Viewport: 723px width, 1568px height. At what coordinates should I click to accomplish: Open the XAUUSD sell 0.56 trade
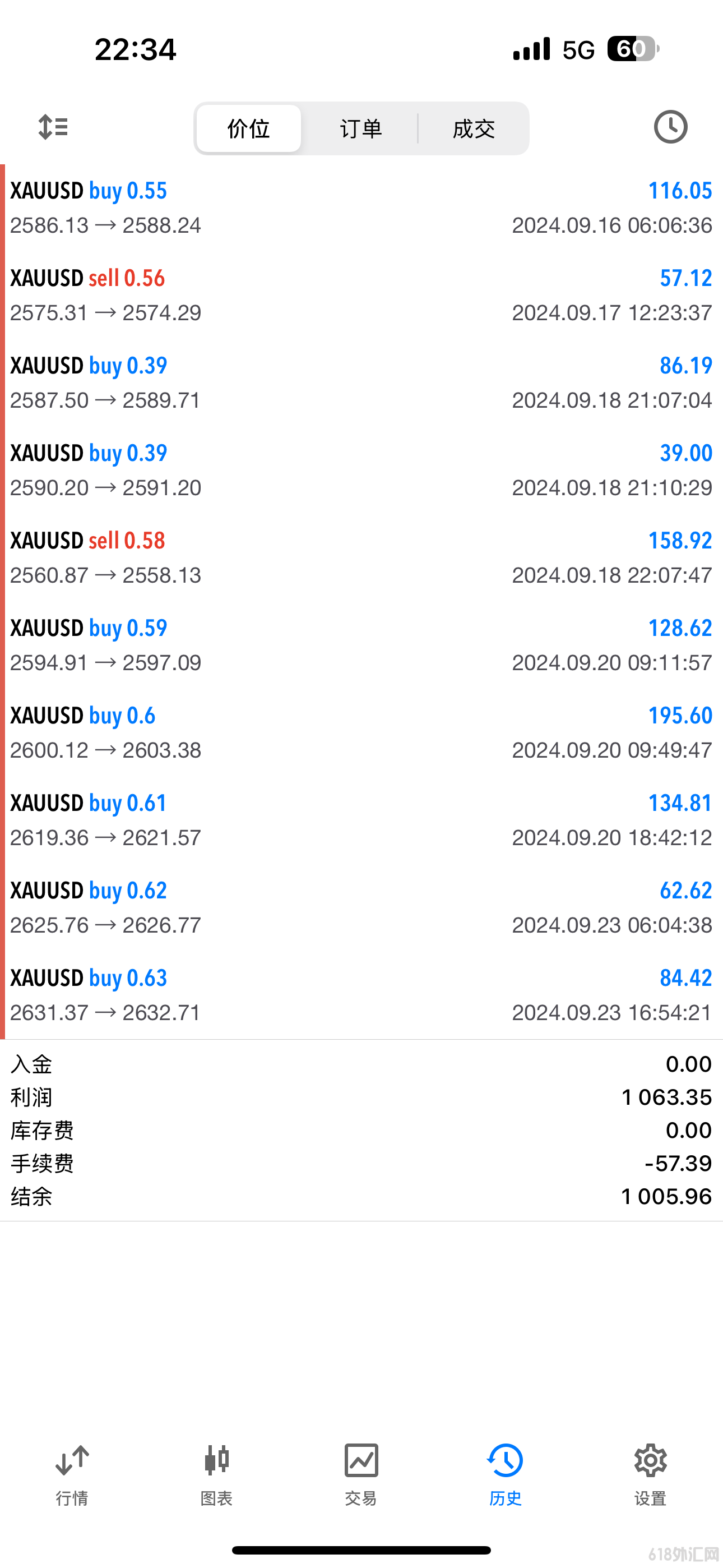[x=361, y=296]
